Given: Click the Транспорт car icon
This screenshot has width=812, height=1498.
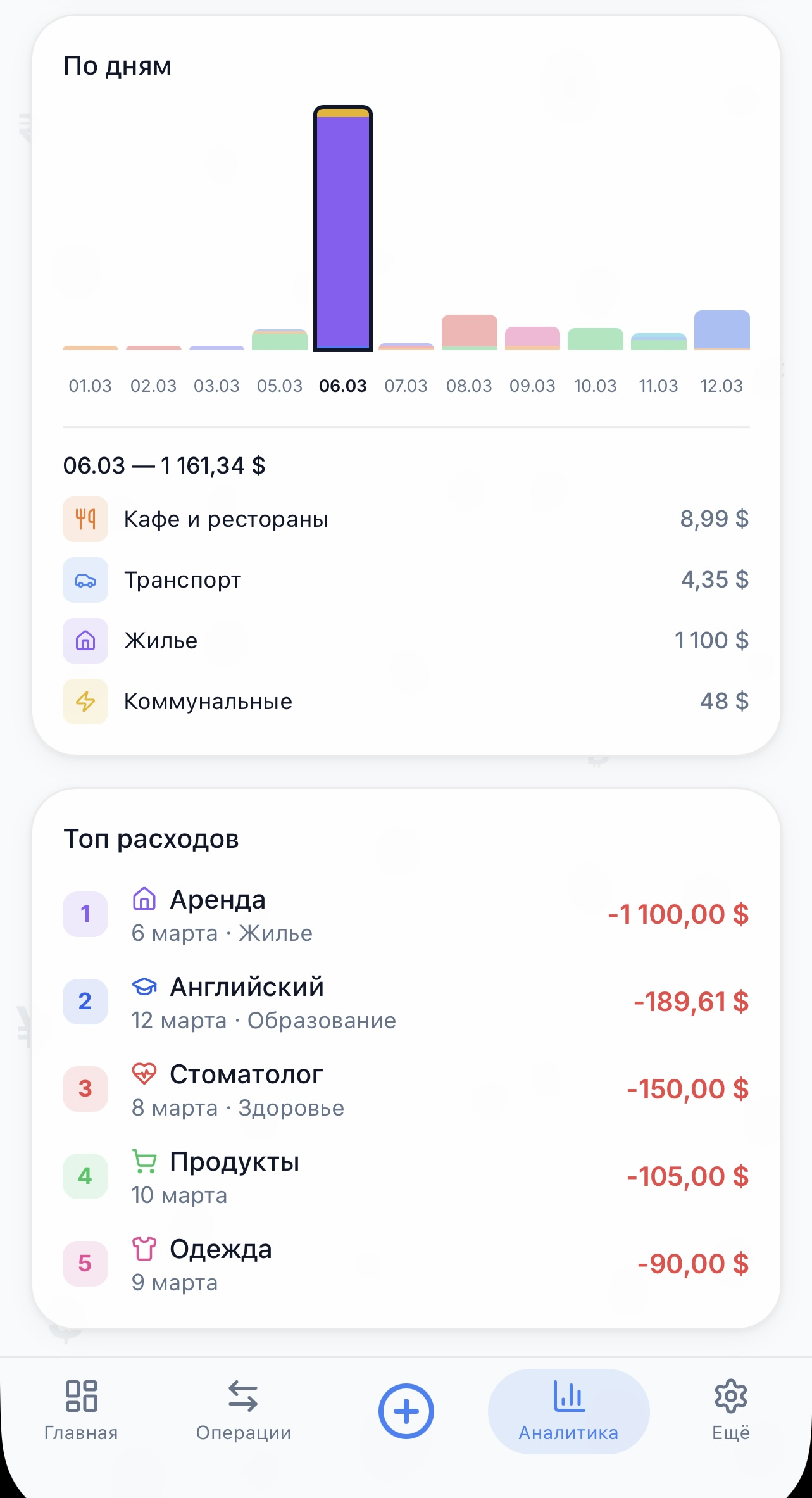Looking at the screenshot, I should pyautogui.click(x=85, y=579).
